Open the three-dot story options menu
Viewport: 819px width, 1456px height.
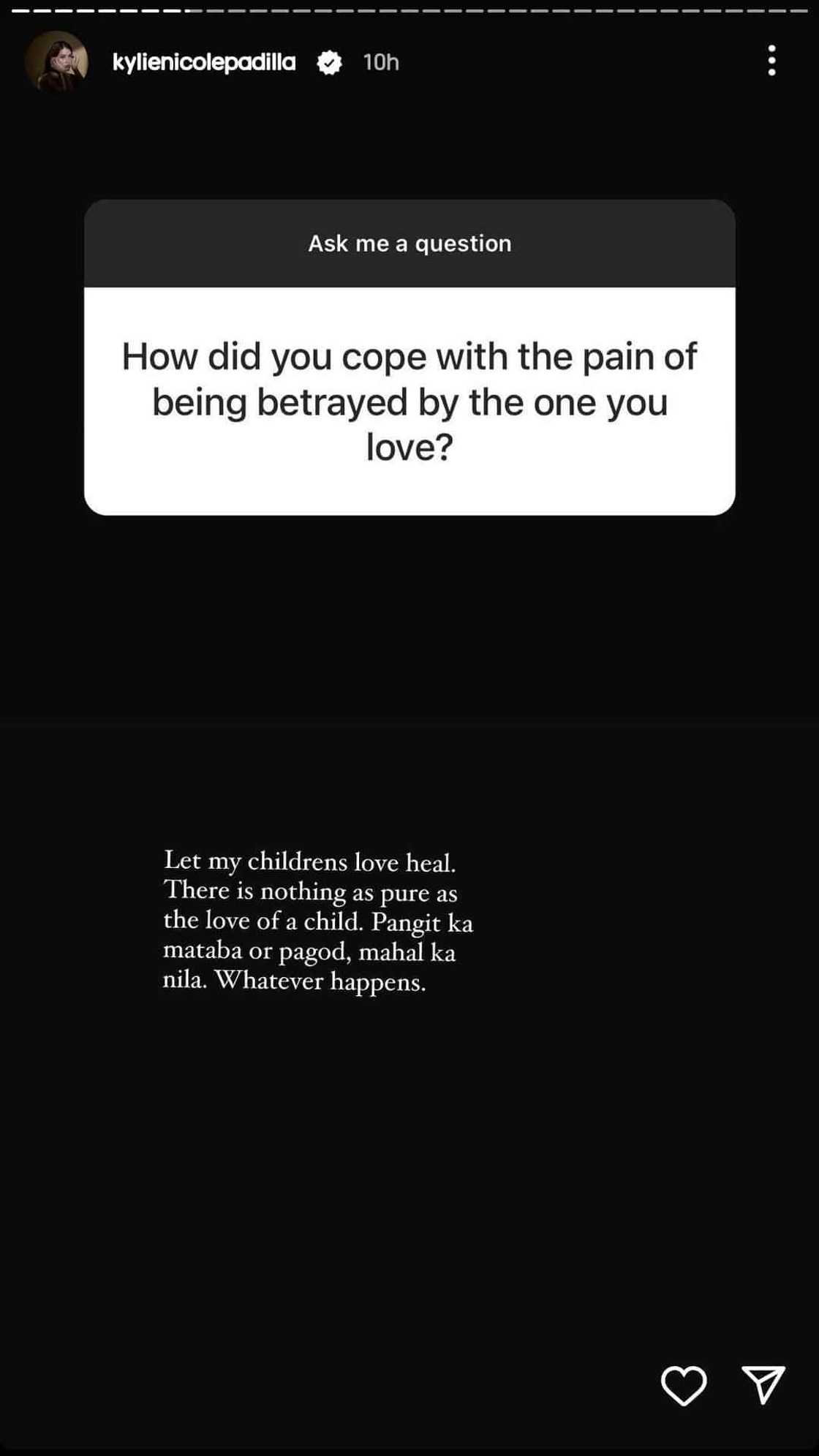771,61
